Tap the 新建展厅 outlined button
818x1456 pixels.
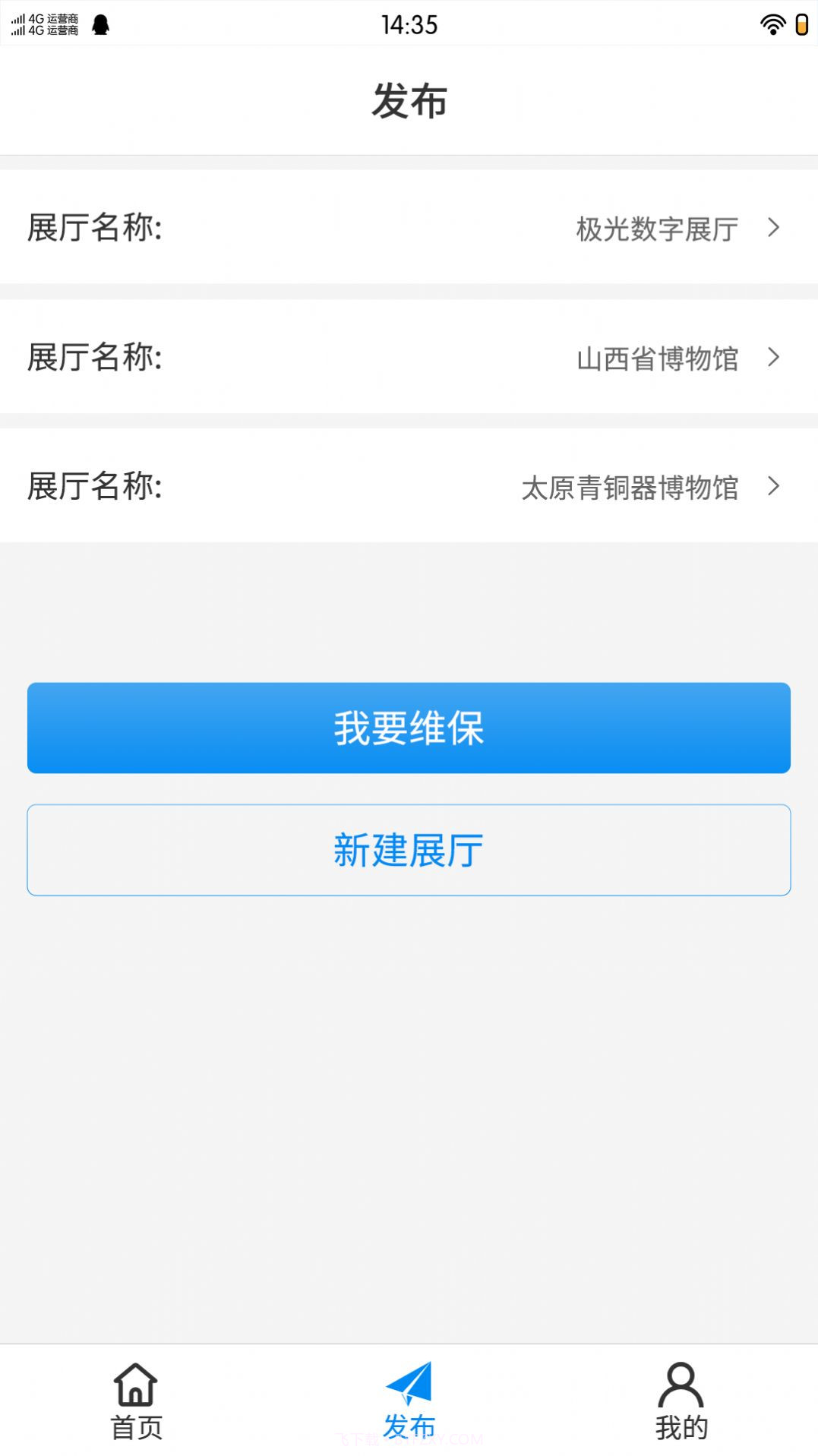click(409, 849)
